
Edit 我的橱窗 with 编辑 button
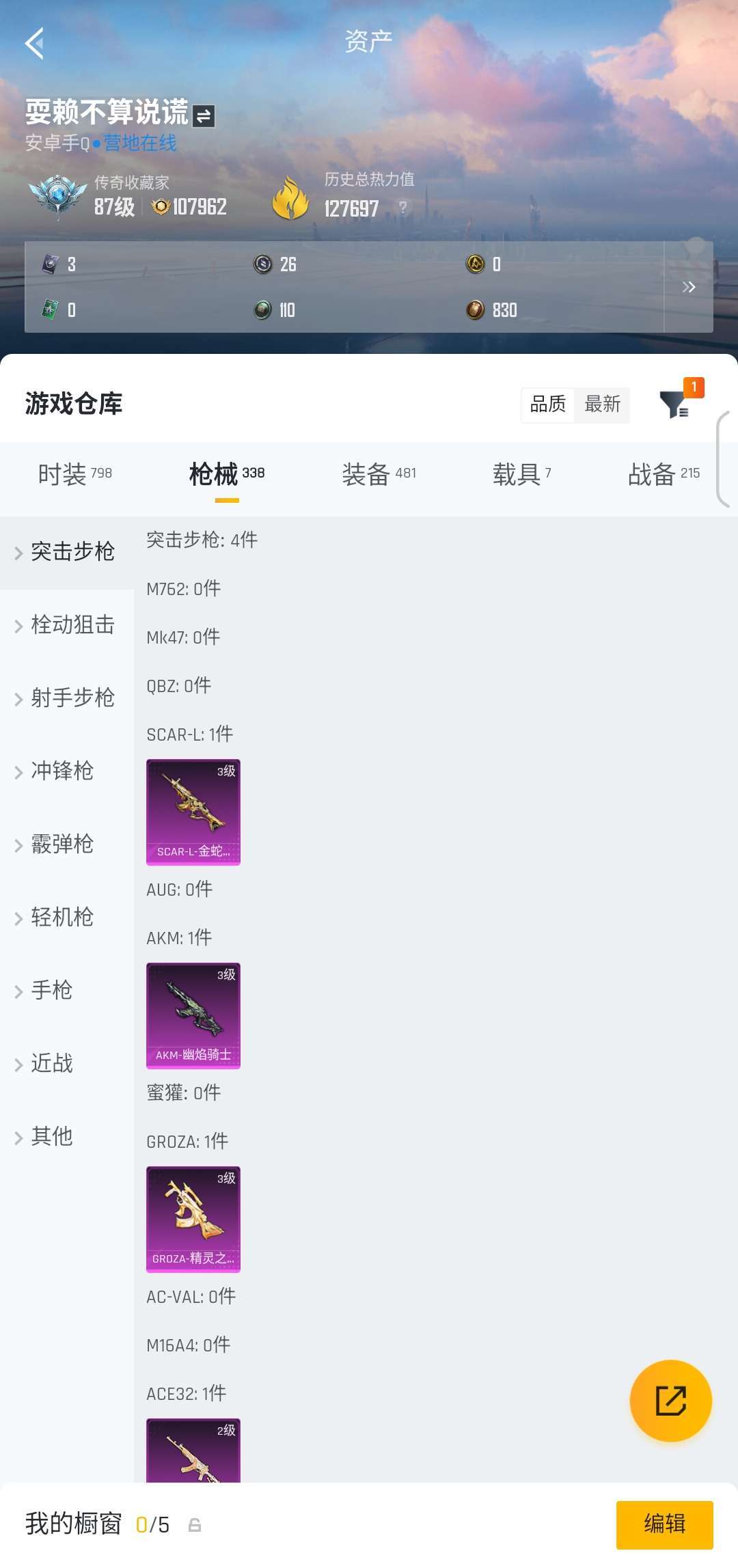click(664, 1524)
